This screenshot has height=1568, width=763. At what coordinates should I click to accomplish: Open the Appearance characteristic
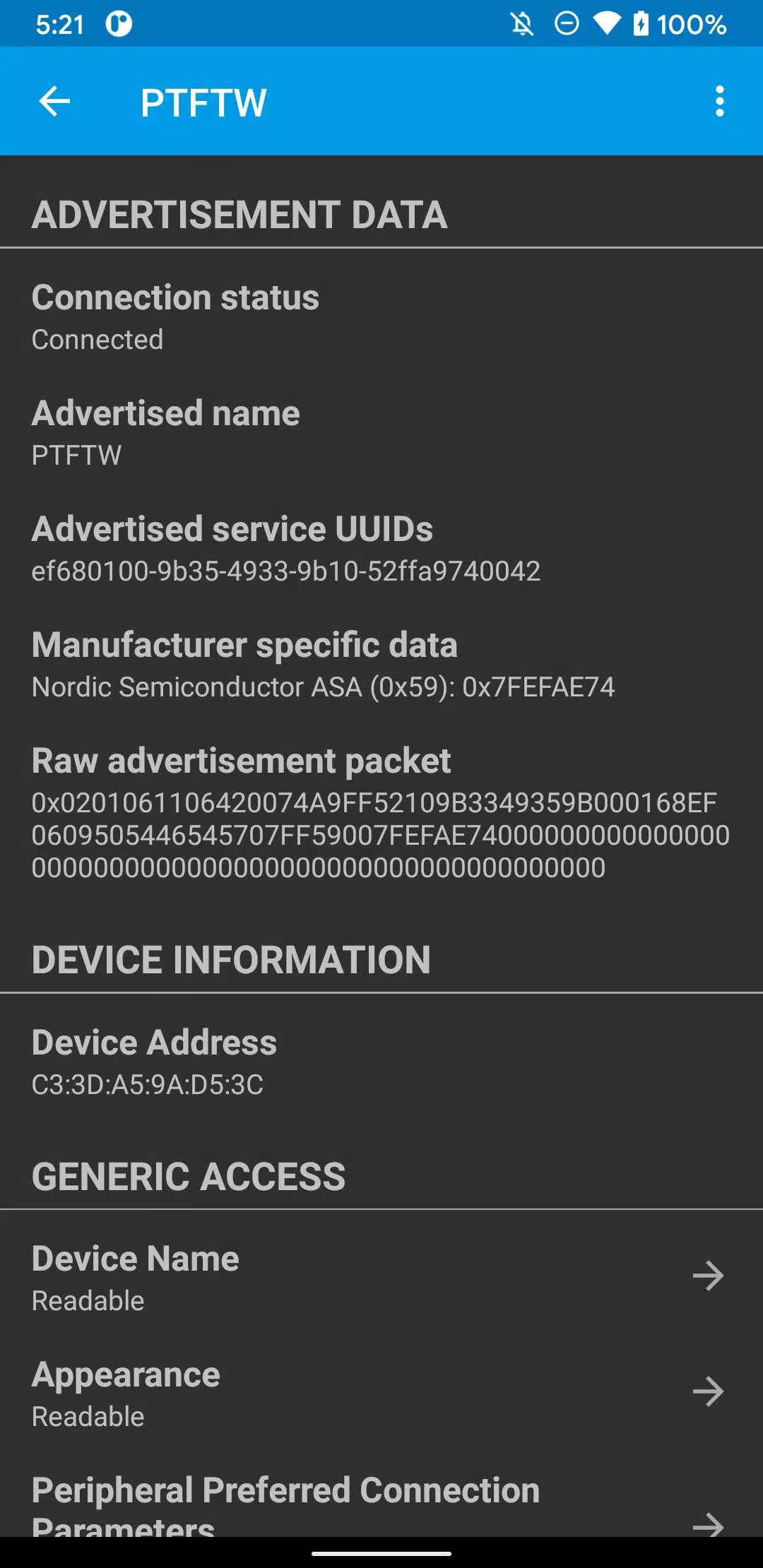[381, 1393]
